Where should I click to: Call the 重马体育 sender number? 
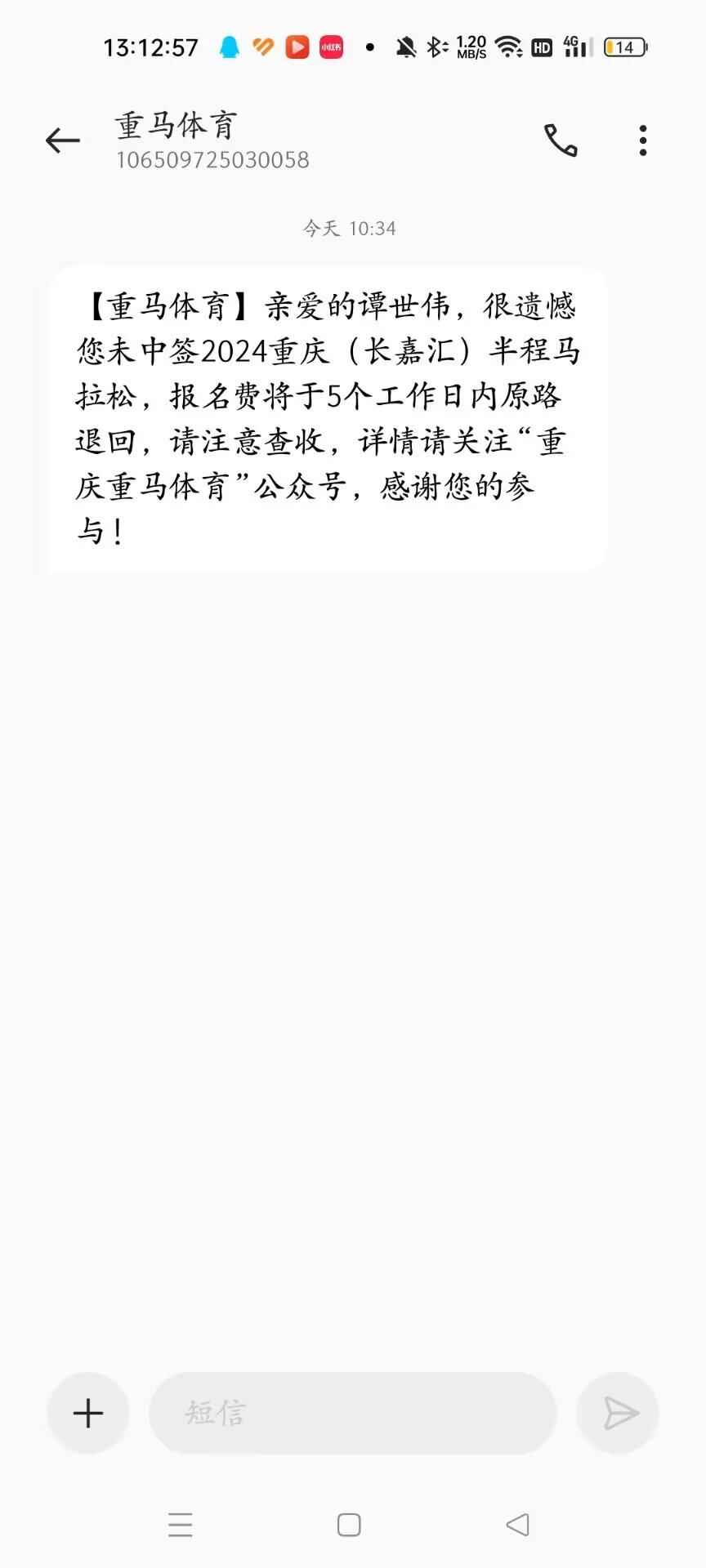[561, 140]
